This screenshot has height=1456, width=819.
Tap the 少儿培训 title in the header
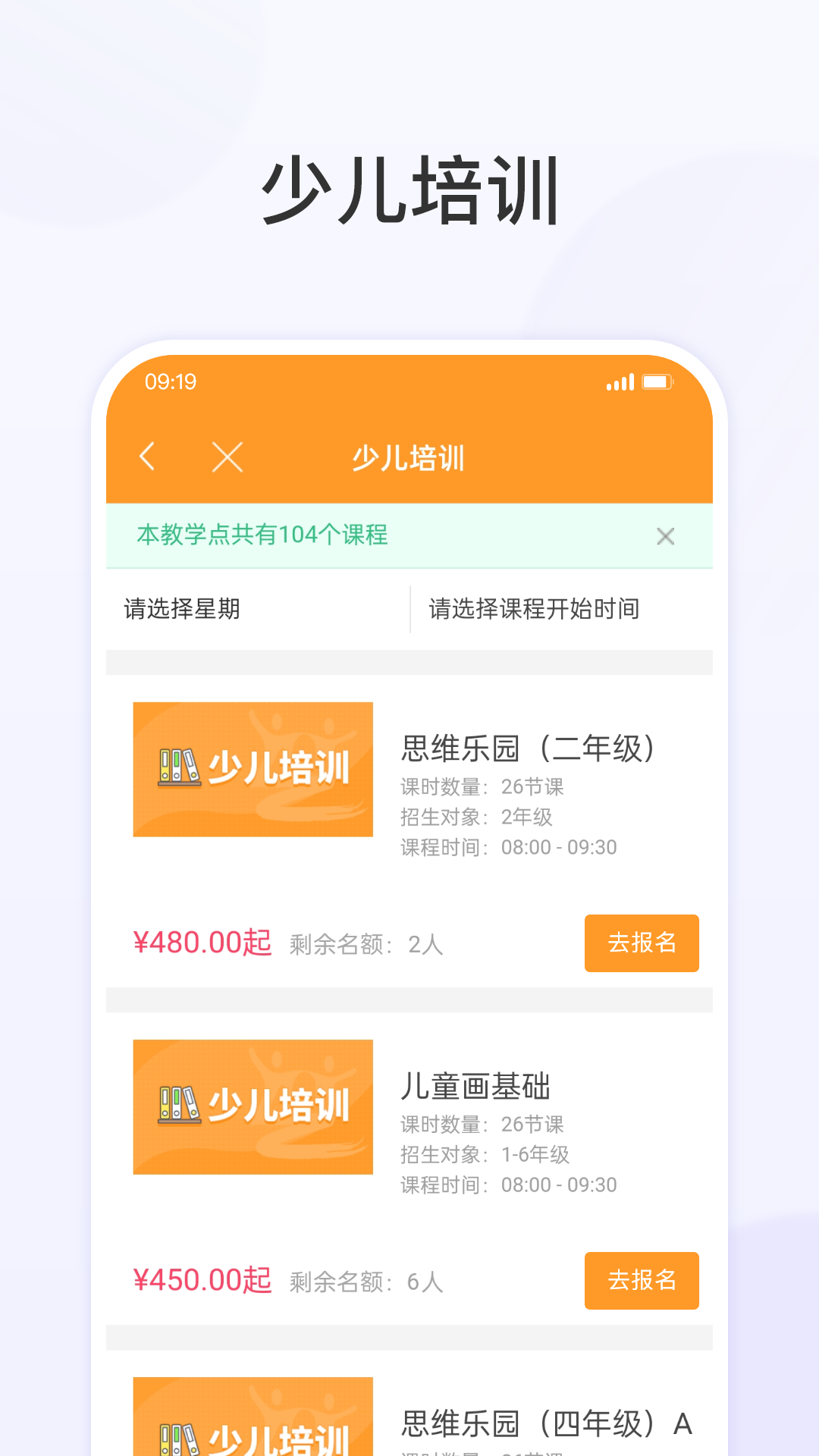click(409, 458)
